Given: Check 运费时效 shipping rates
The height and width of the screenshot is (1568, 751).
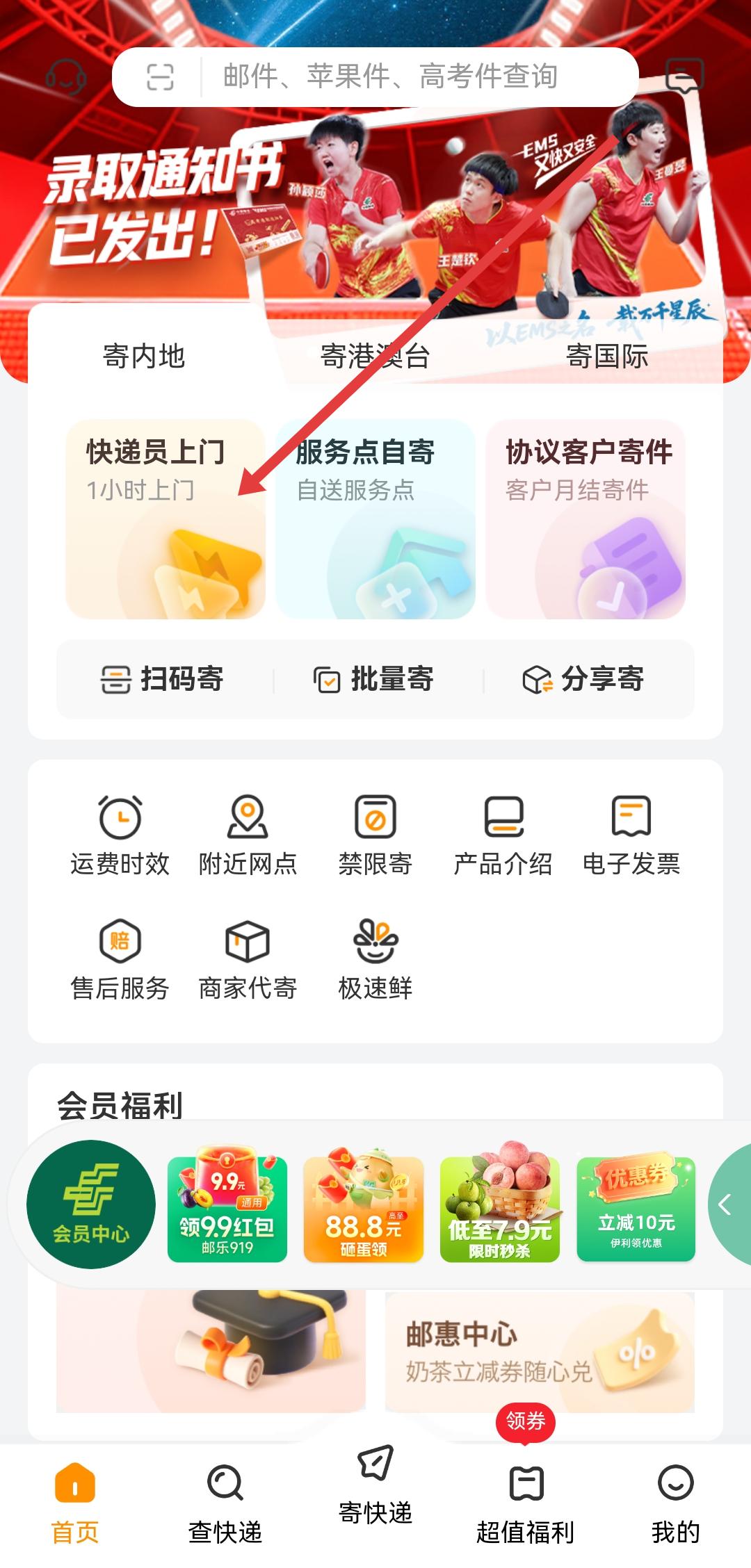Looking at the screenshot, I should click(120, 835).
